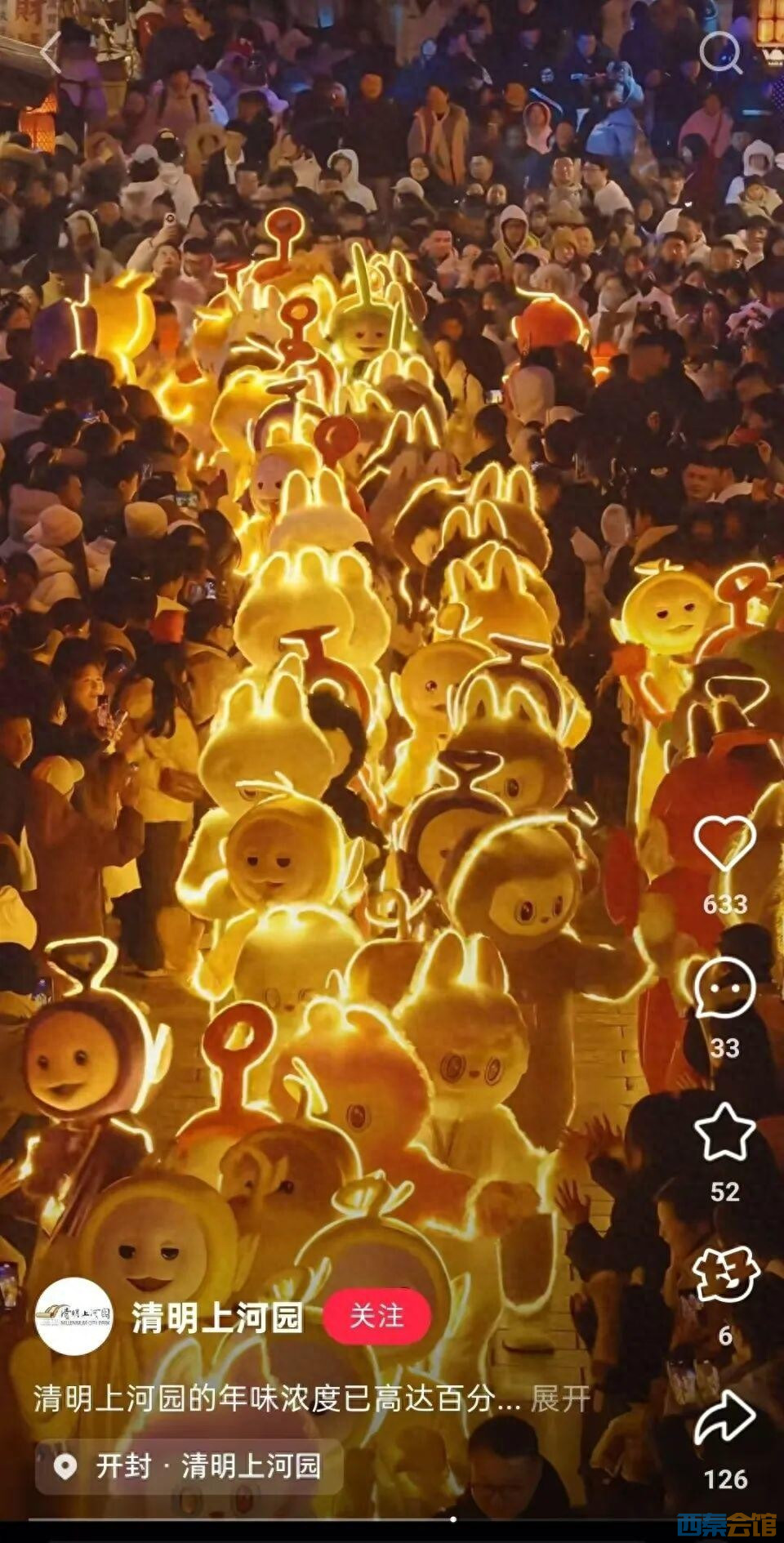Open the 清明上河园 account name
The width and height of the screenshot is (784, 1543).
pyautogui.click(x=217, y=1318)
